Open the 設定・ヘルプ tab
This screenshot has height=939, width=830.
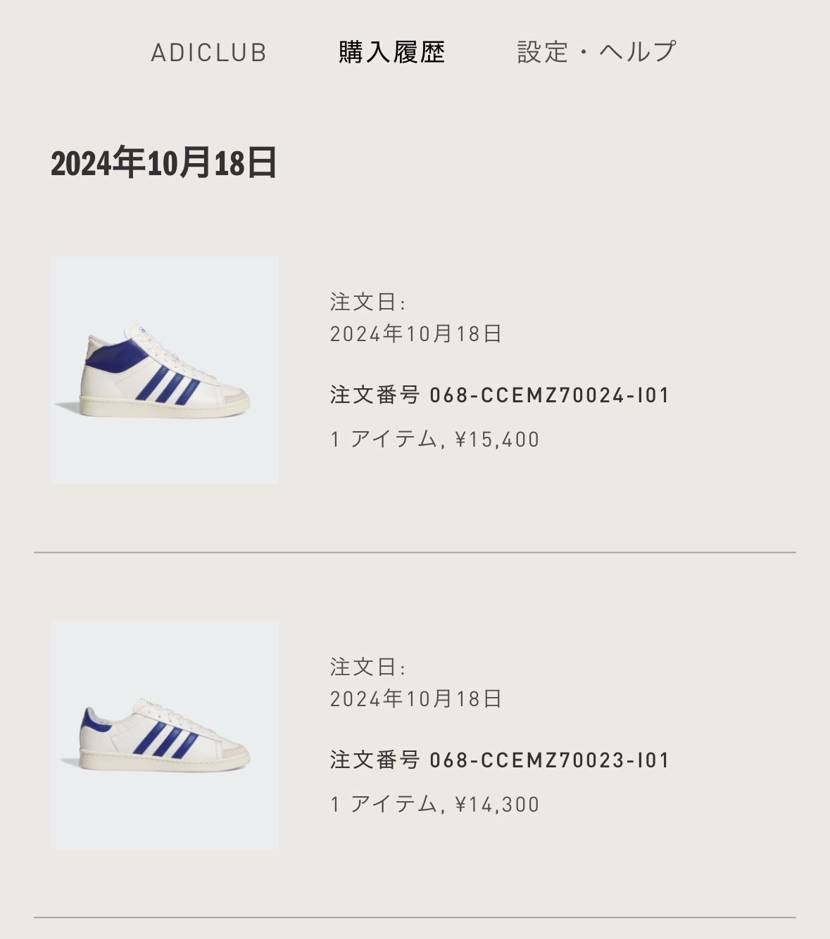(596, 52)
